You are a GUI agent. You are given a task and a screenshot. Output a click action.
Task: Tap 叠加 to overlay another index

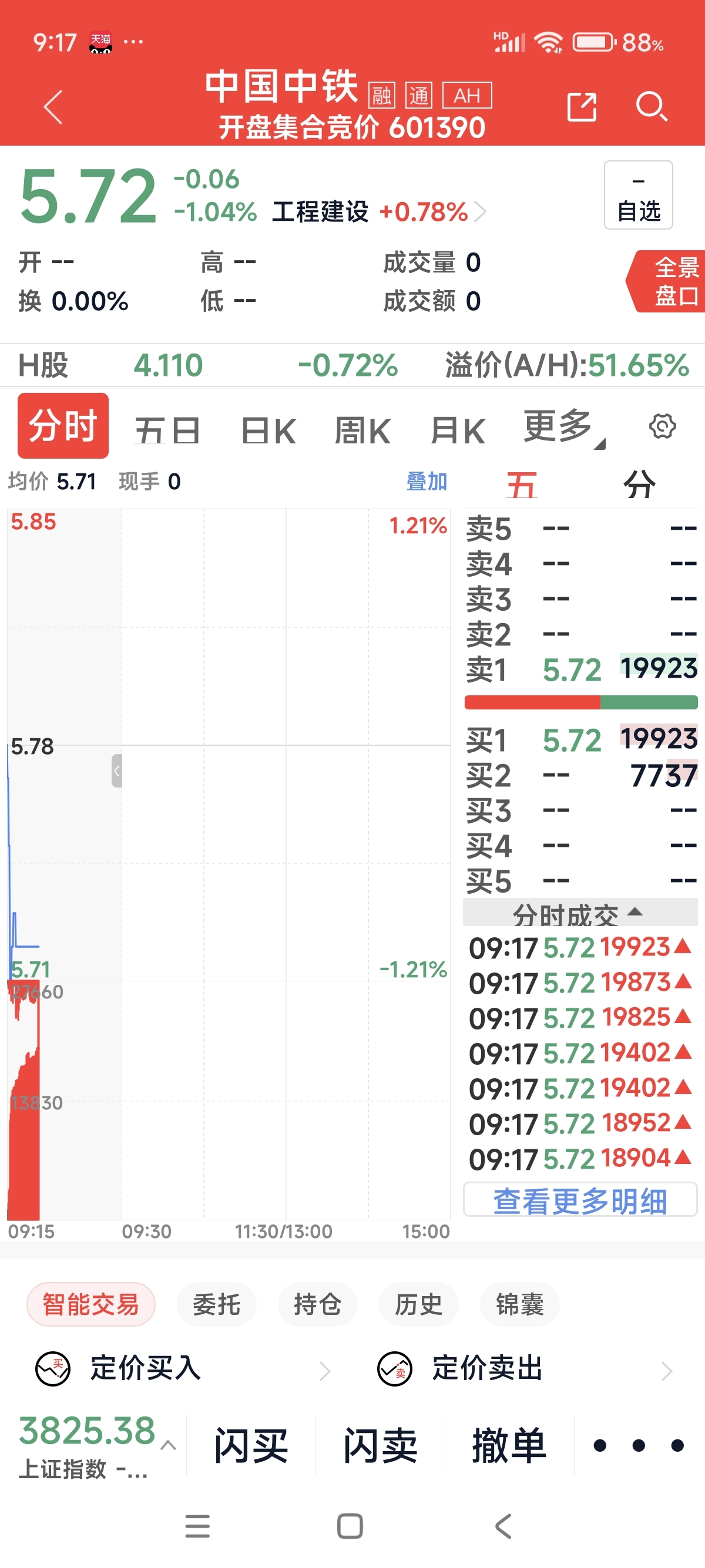(x=427, y=482)
